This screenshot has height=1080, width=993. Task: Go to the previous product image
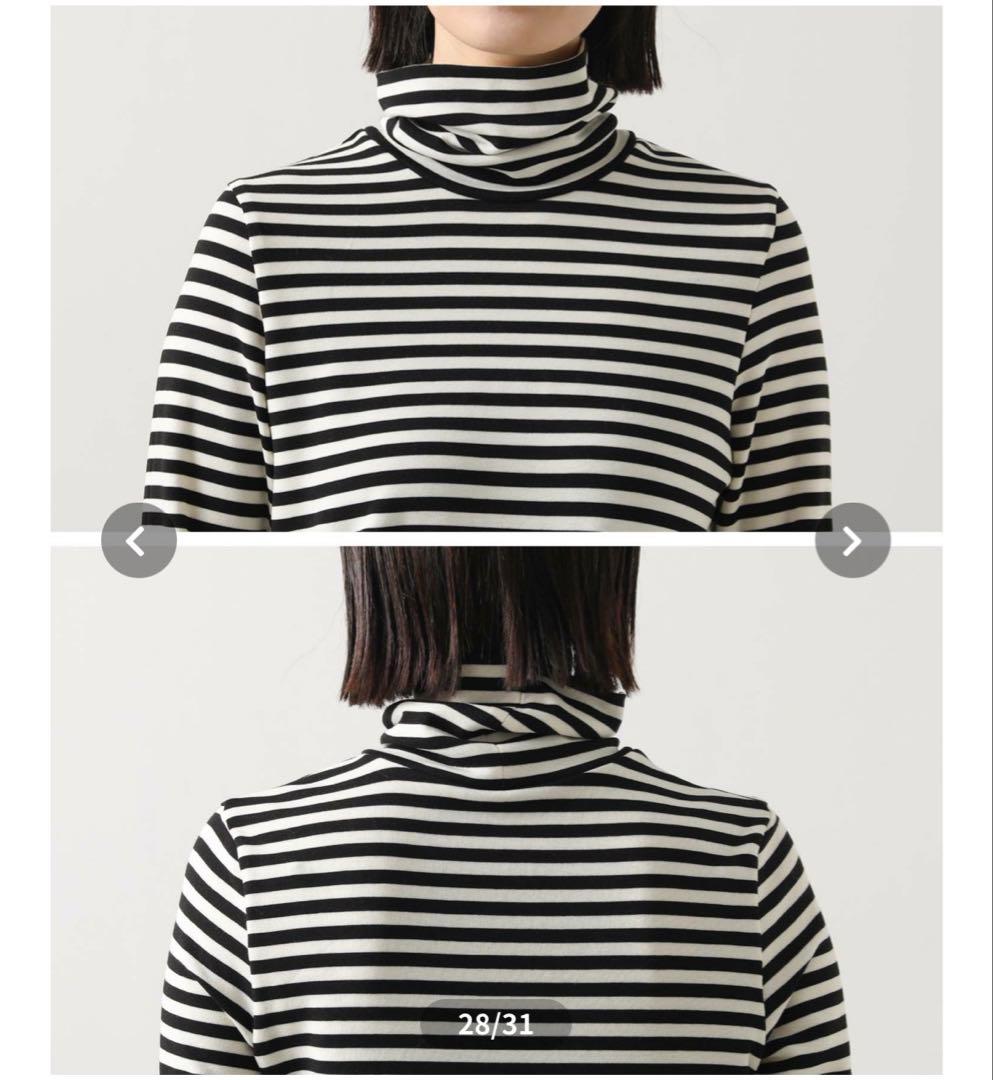pyautogui.click(x=138, y=541)
